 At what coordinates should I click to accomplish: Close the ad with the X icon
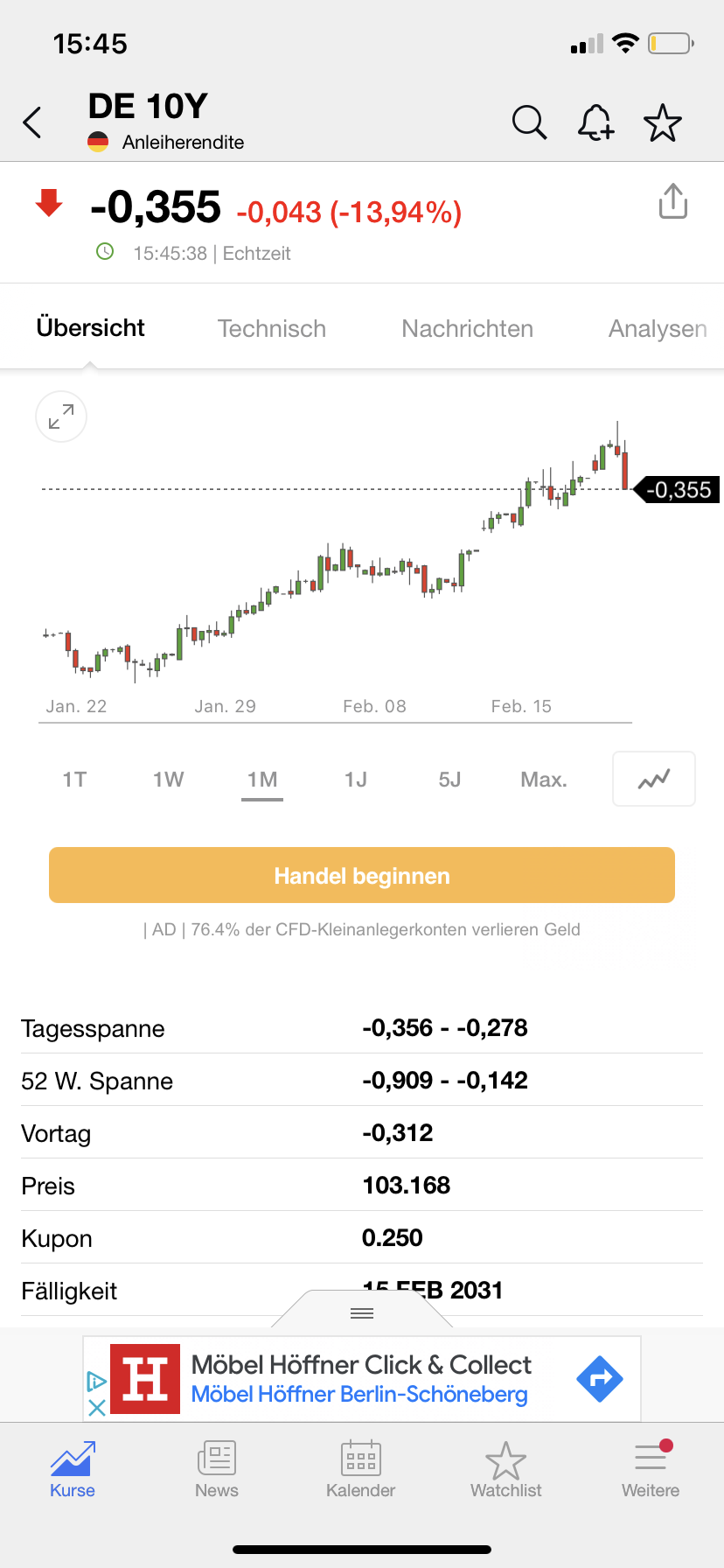pyautogui.click(x=96, y=1409)
